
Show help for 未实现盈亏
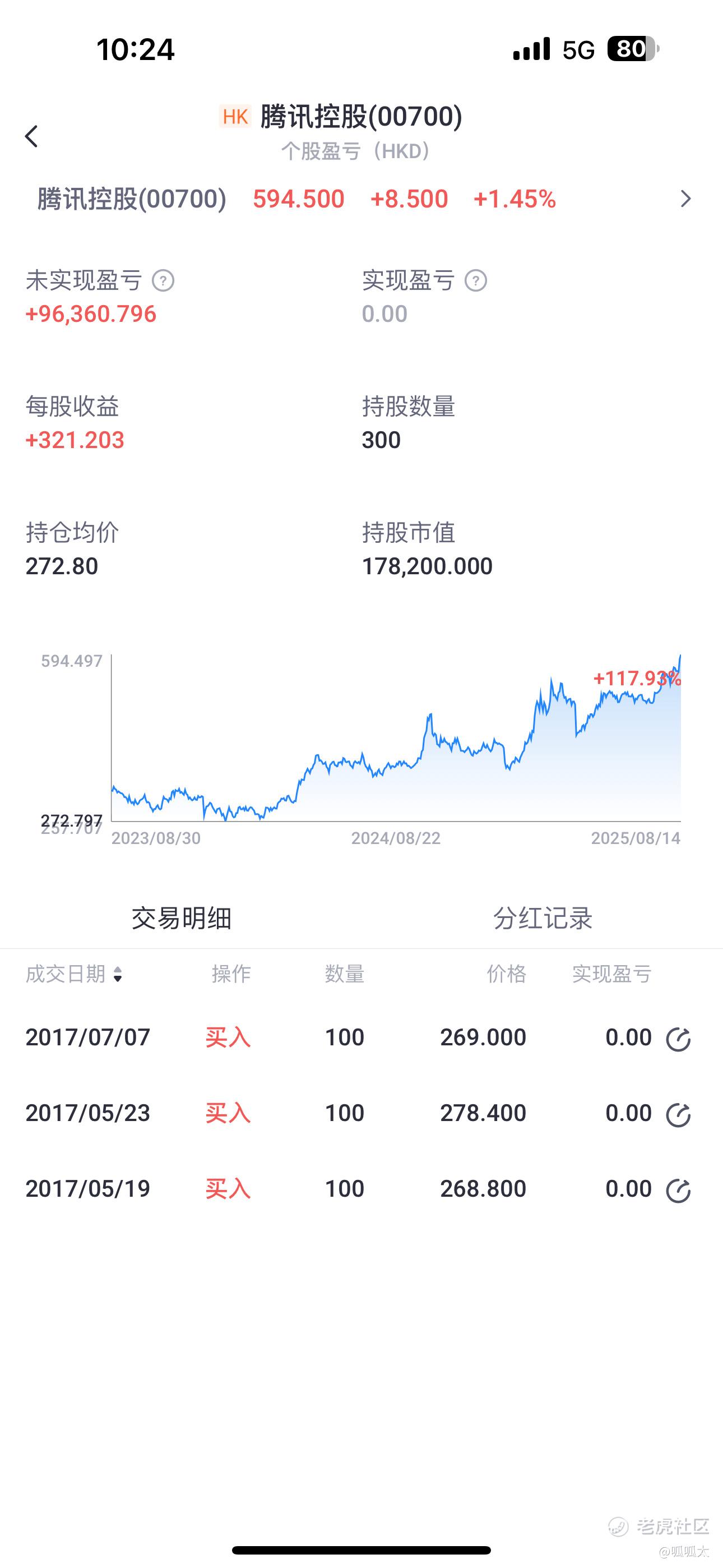pyautogui.click(x=163, y=280)
